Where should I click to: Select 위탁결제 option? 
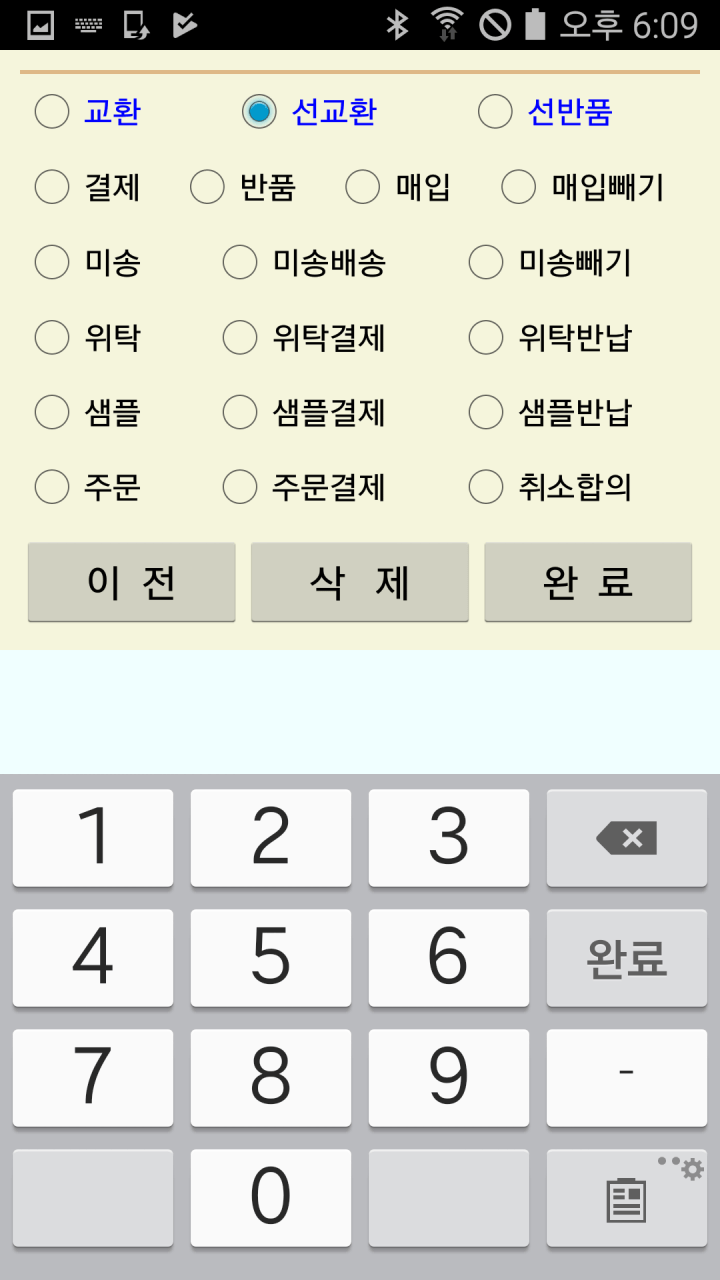tap(240, 338)
